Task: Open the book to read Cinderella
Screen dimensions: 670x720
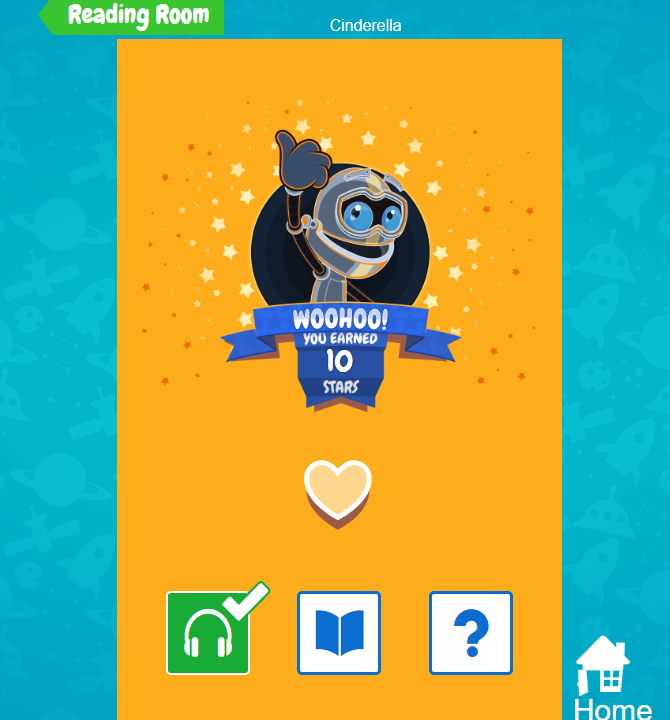Action: point(339,633)
